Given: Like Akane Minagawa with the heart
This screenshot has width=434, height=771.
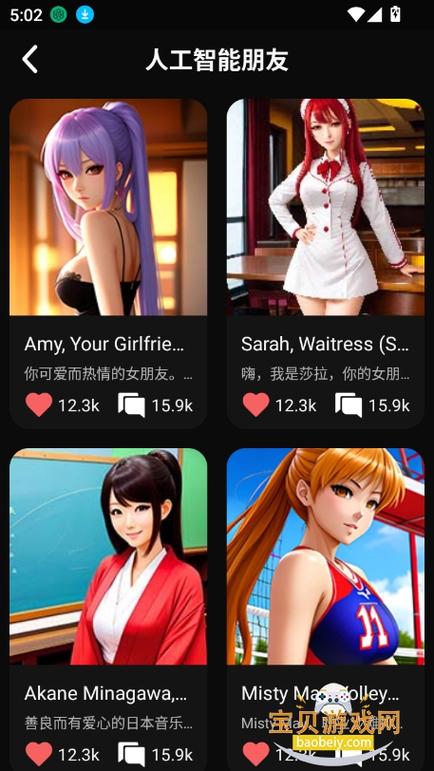Looking at the screenshot, I should (39, 754).
